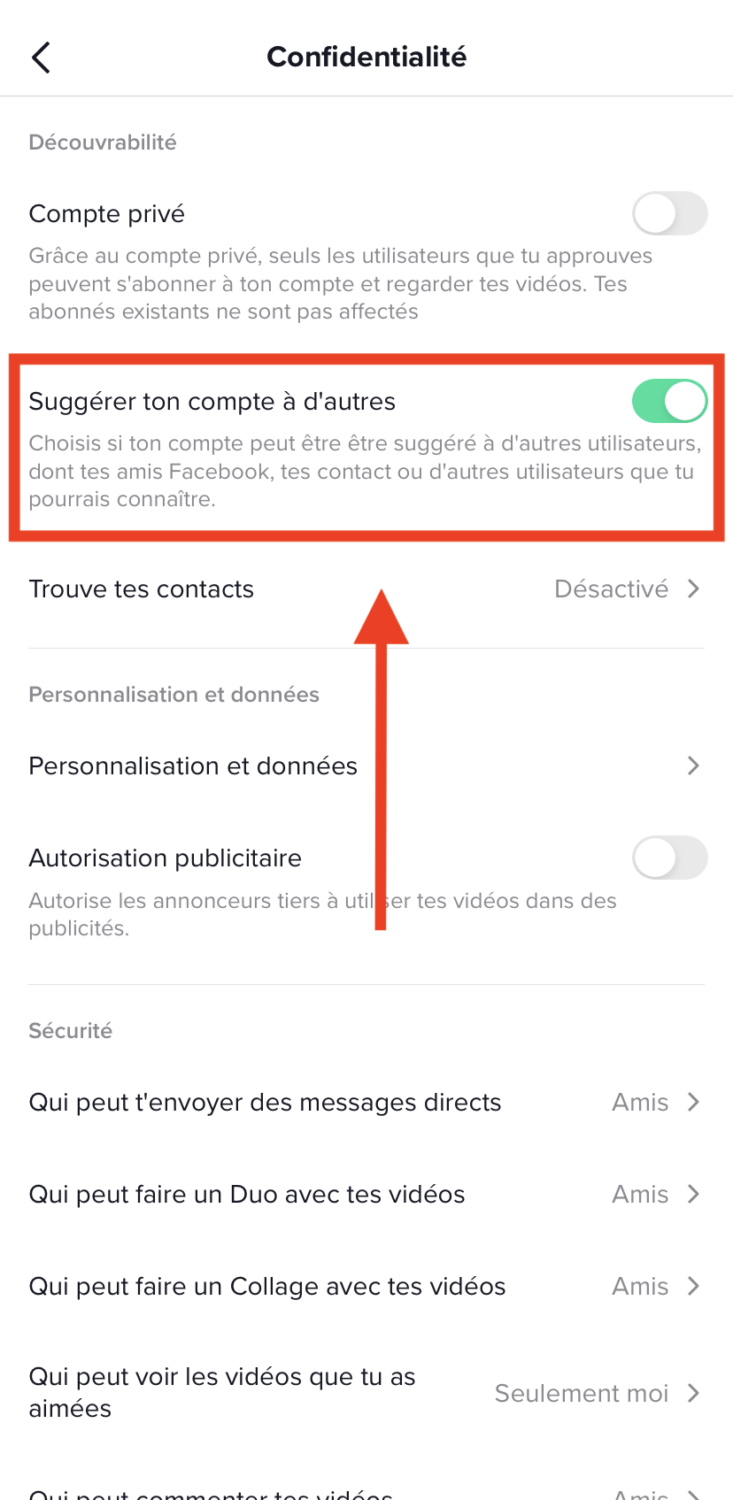The height and width of the screenshot is (1500, 733).
Task: Open Qui peut t'envoyer des messages directs
Action: (366, 1102)
